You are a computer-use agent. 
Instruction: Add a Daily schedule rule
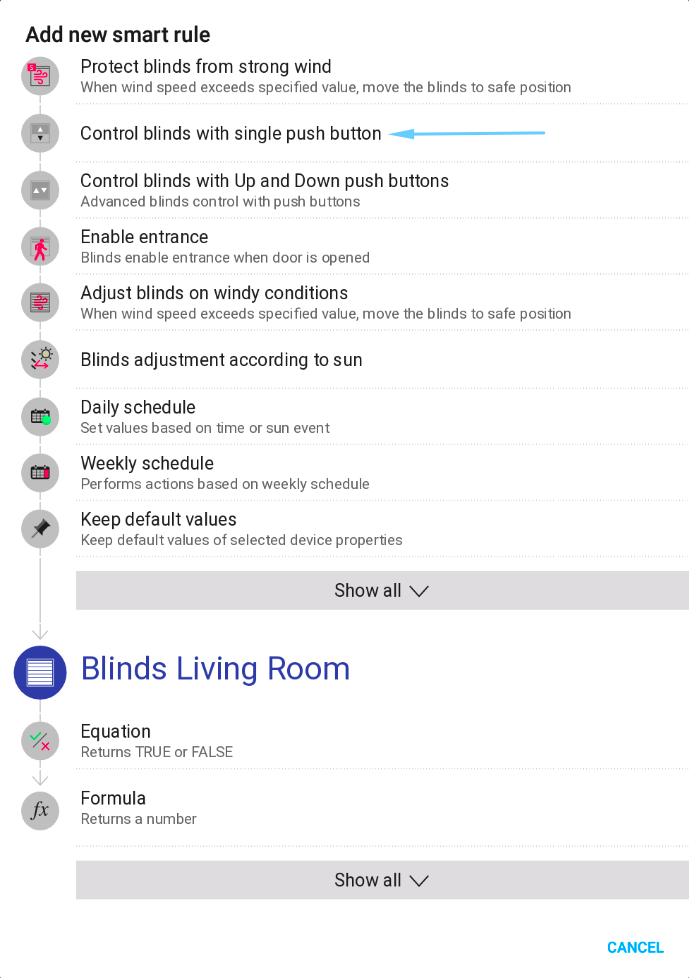(x=138, y=408)
